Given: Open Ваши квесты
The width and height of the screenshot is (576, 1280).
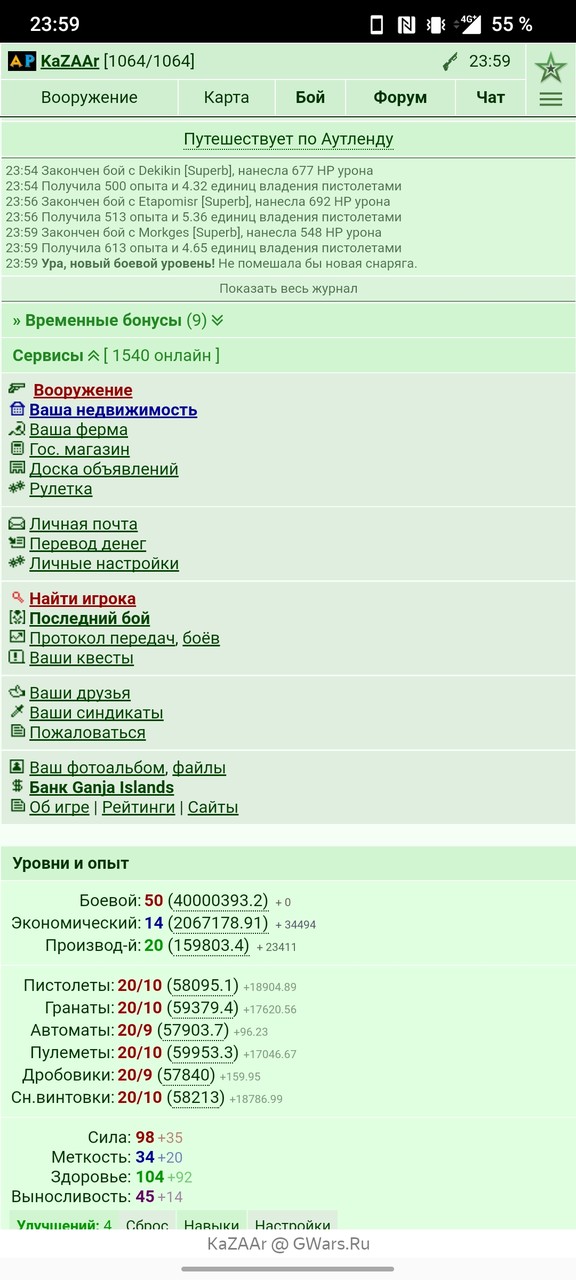Looking at the screenshot, I should pyautogui.click(x=81, y=658).
